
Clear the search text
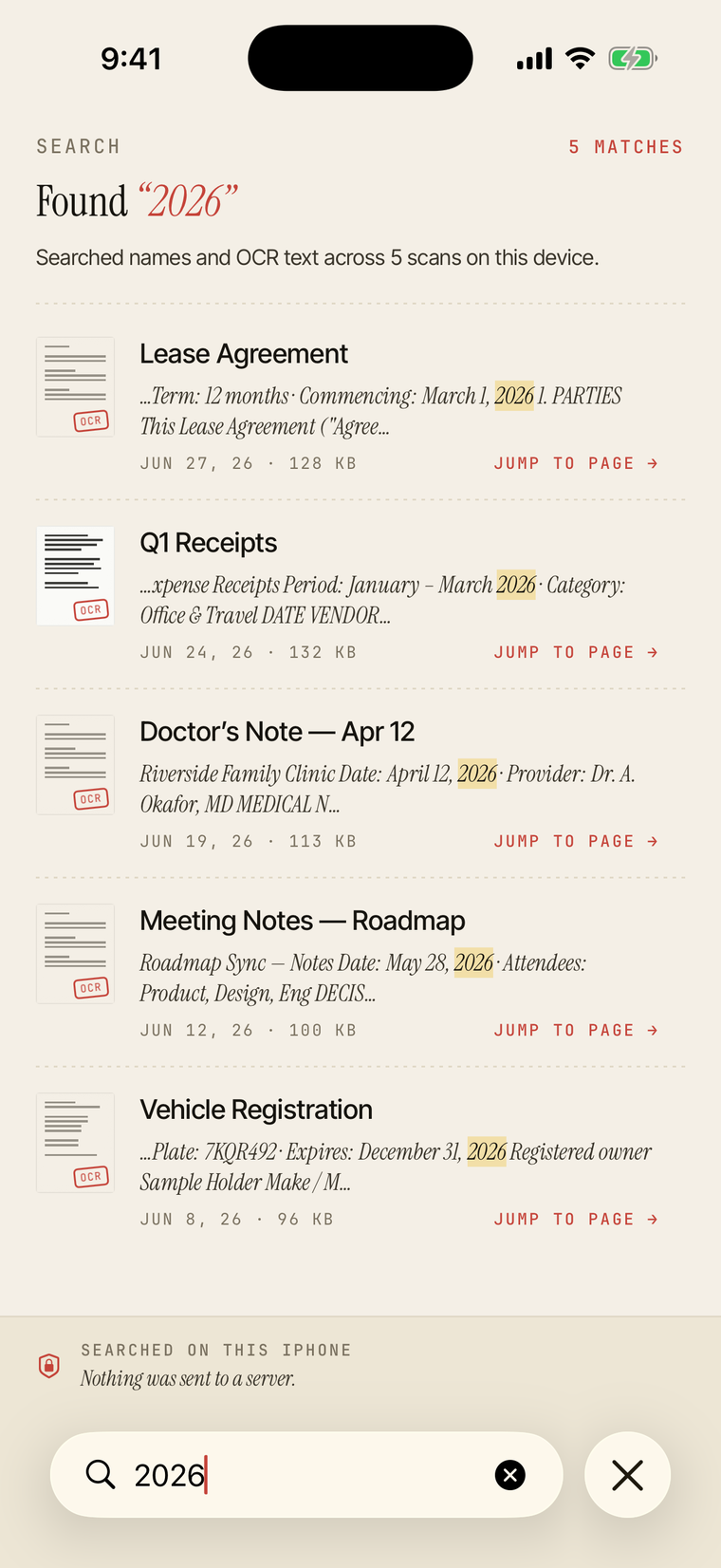510,1475
